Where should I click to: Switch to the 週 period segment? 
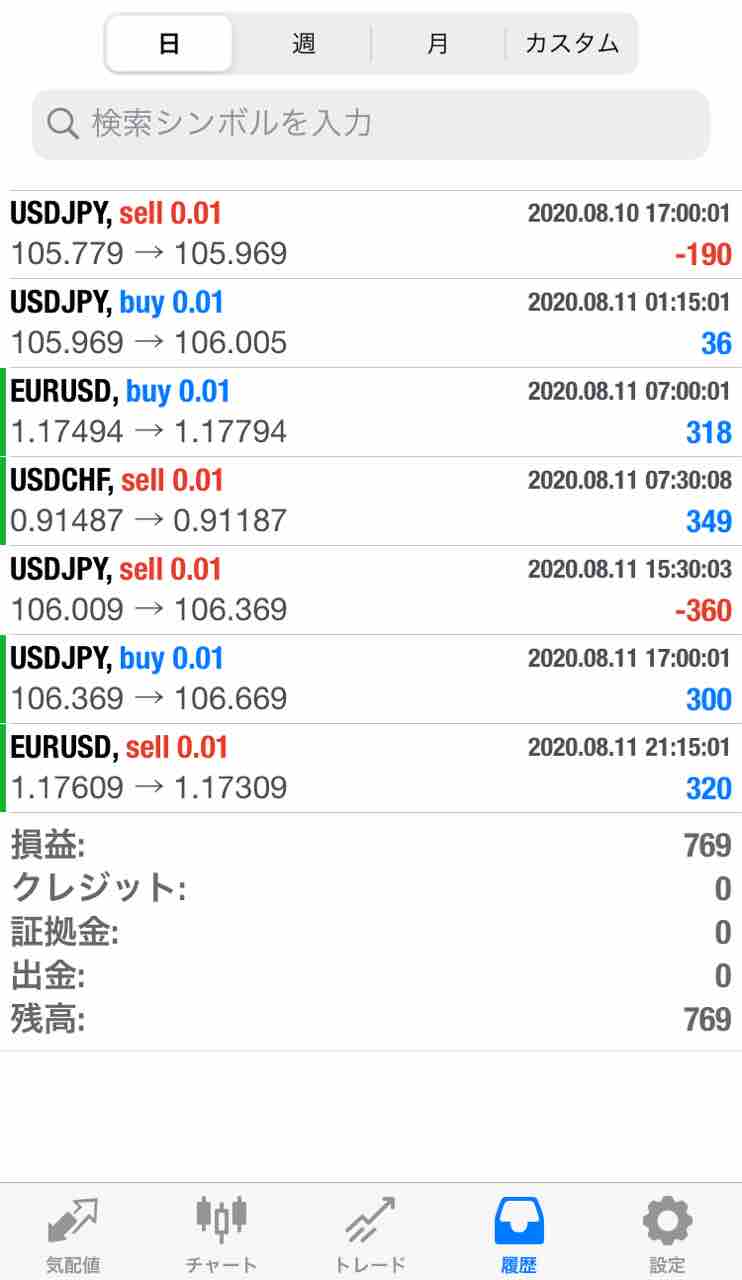click(x=303, y=44)
